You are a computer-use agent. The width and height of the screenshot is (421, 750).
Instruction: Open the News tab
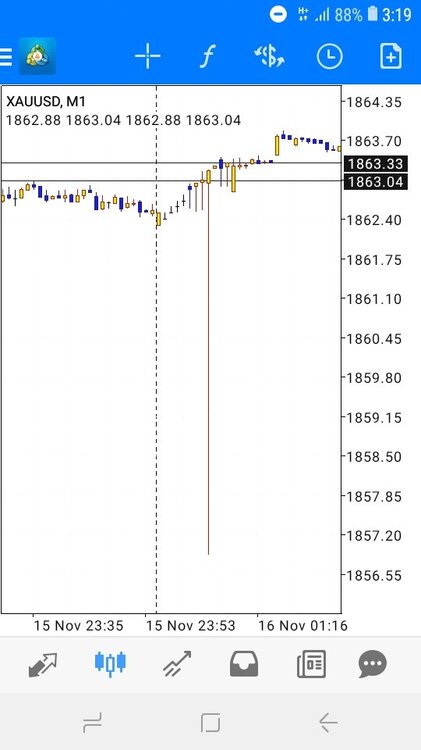[311, 664]
